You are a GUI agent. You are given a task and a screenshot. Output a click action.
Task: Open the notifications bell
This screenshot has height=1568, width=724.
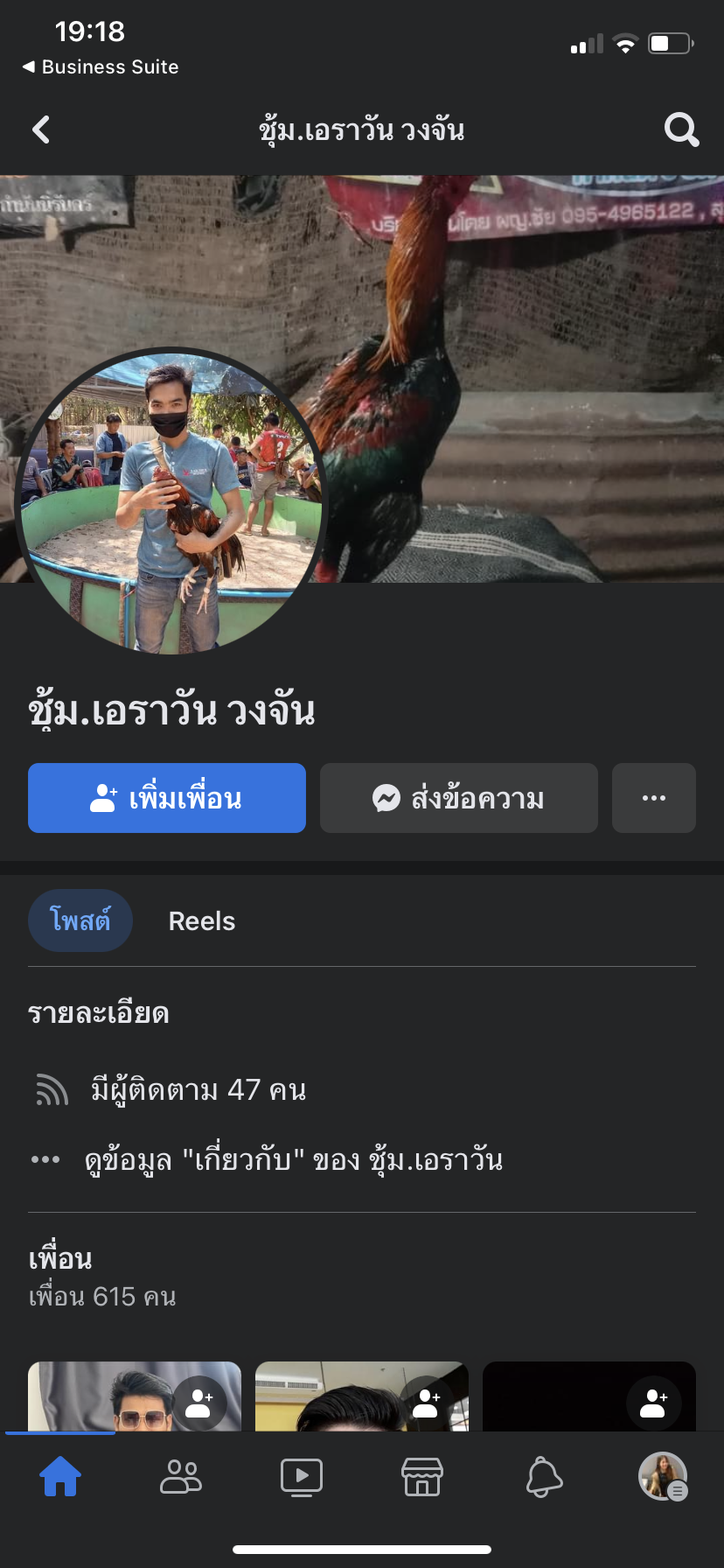click(543, 1477)
